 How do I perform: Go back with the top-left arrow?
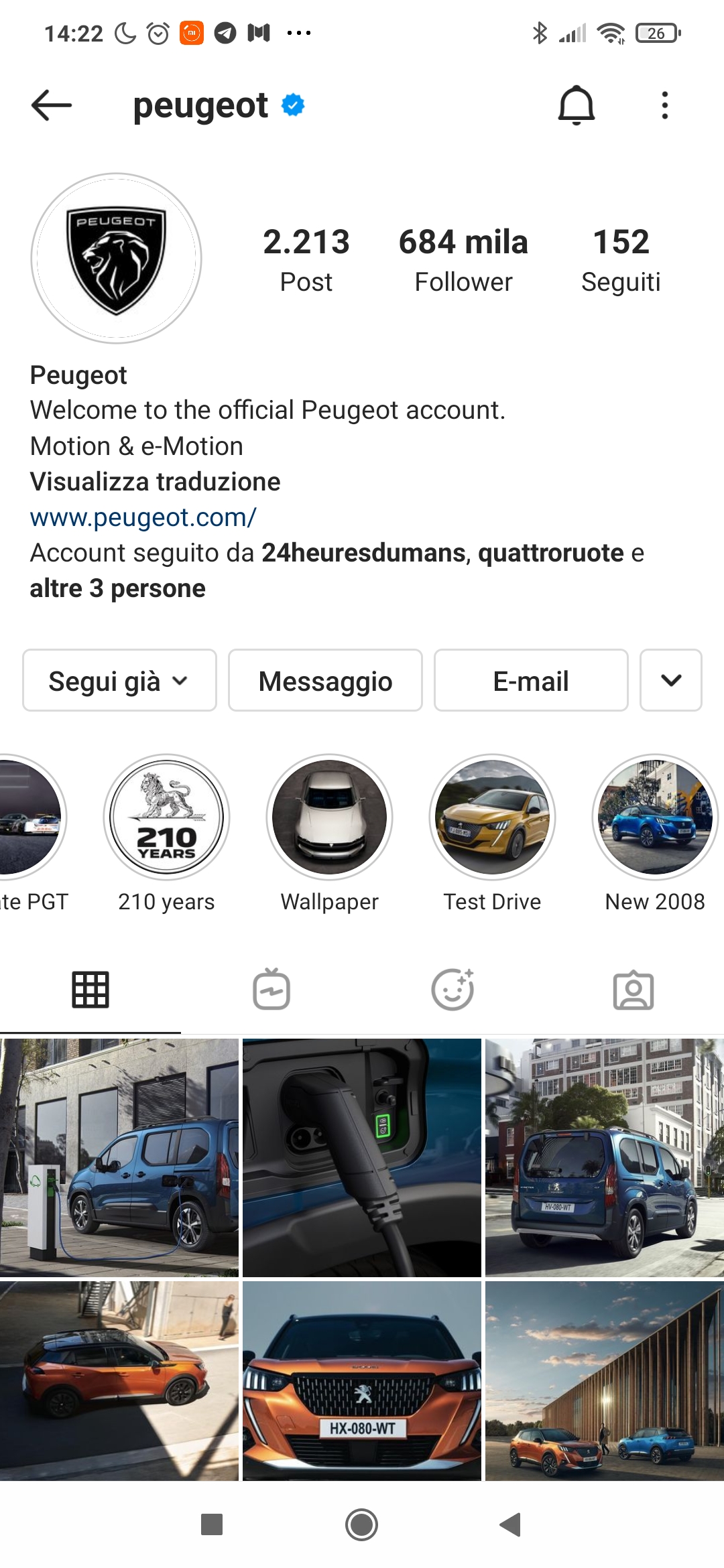pos(52,105)
